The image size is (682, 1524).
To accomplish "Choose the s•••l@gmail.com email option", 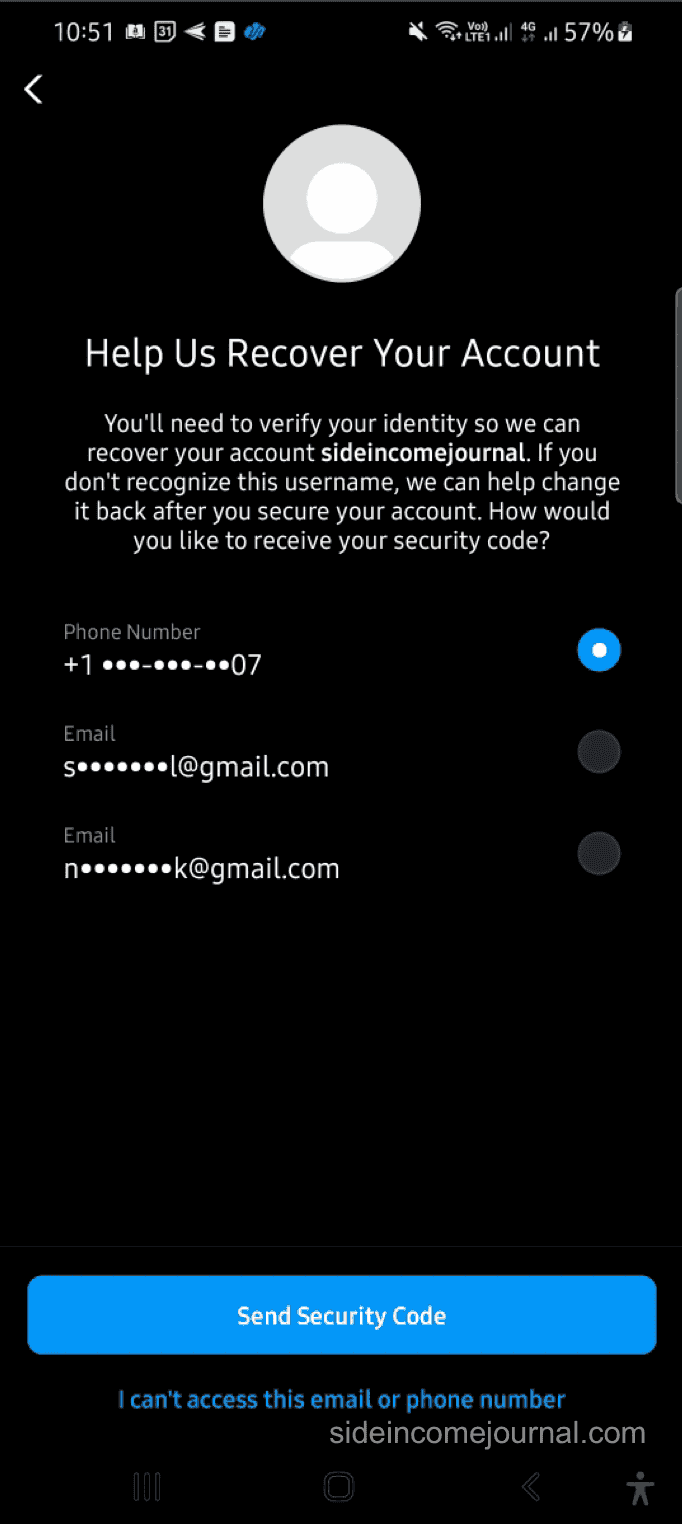I will click(599, 752).
